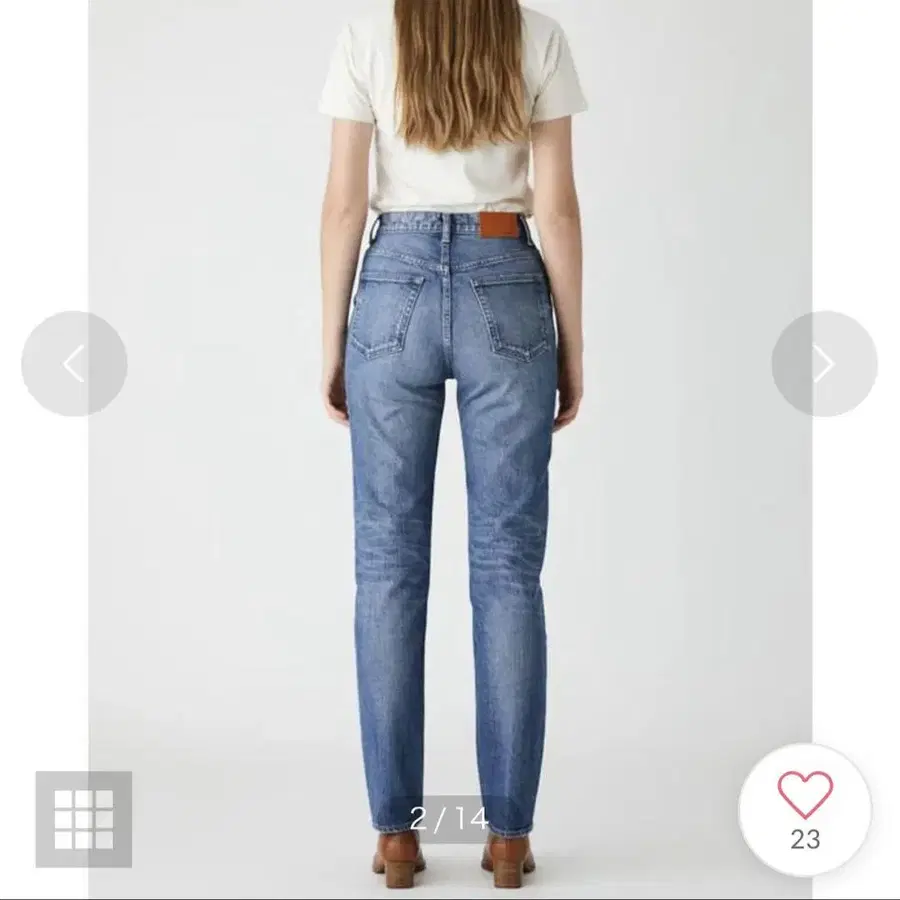The width and height of the screenshot is (900, 900).
Task: Open the image grid view
Action: pos(84,819)
